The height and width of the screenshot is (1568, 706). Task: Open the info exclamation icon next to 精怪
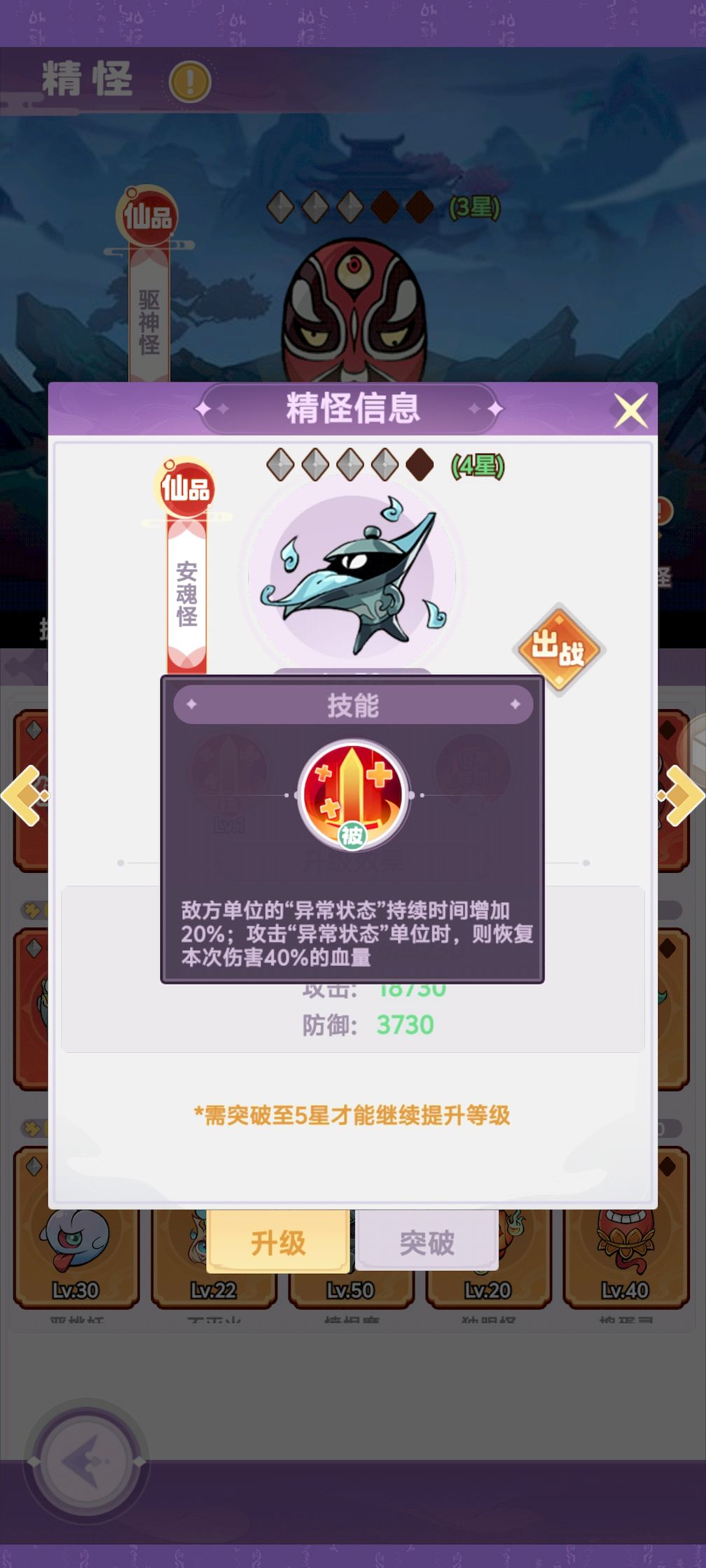click(x=189, y=82)
